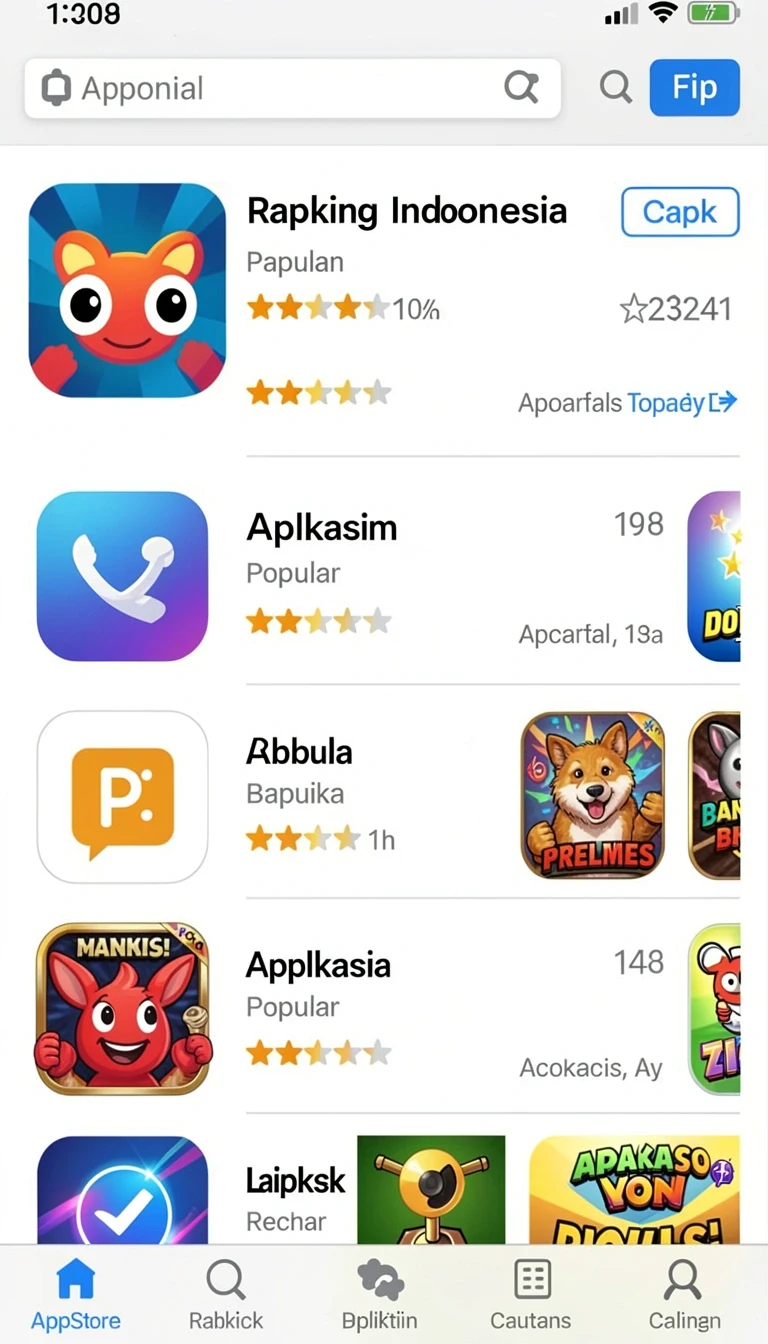Switch to the AppStore tab
Viewport: 768px width, 1344px height.
click(x=76, y=1295)
